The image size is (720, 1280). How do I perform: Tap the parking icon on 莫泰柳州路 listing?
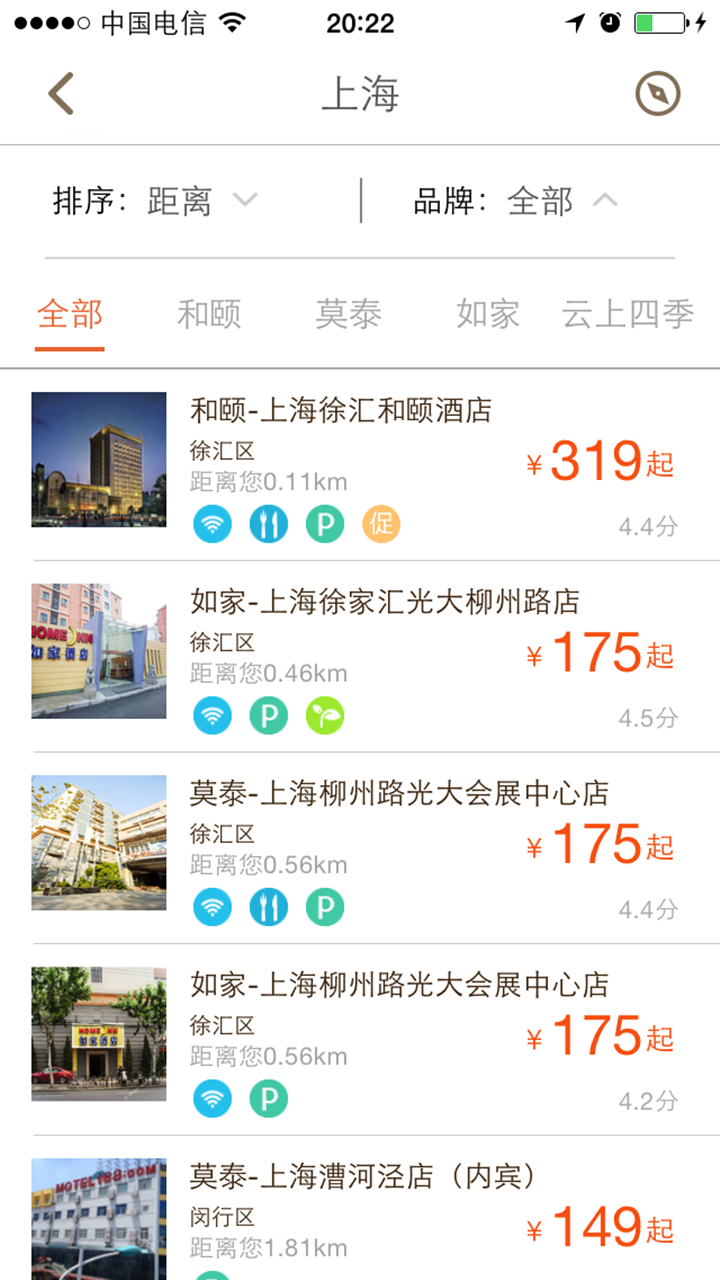coord(324,908)
